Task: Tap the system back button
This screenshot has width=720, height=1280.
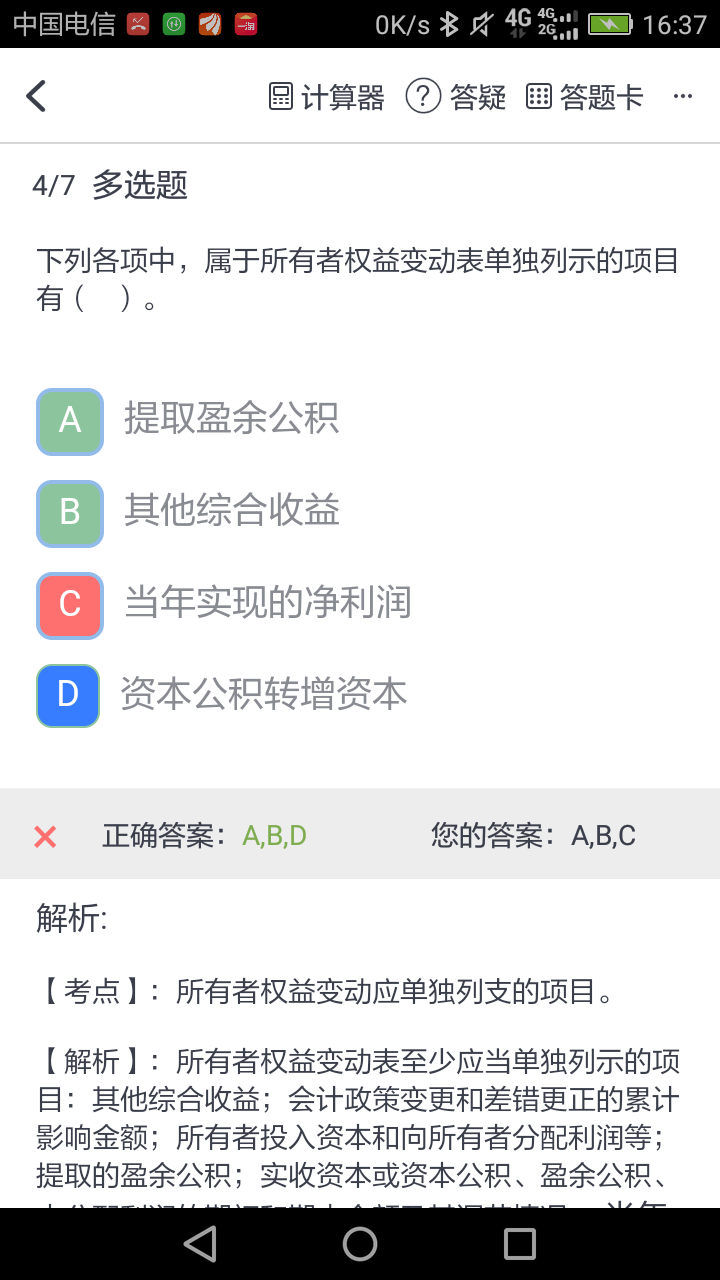Action: coord(200,1244)
